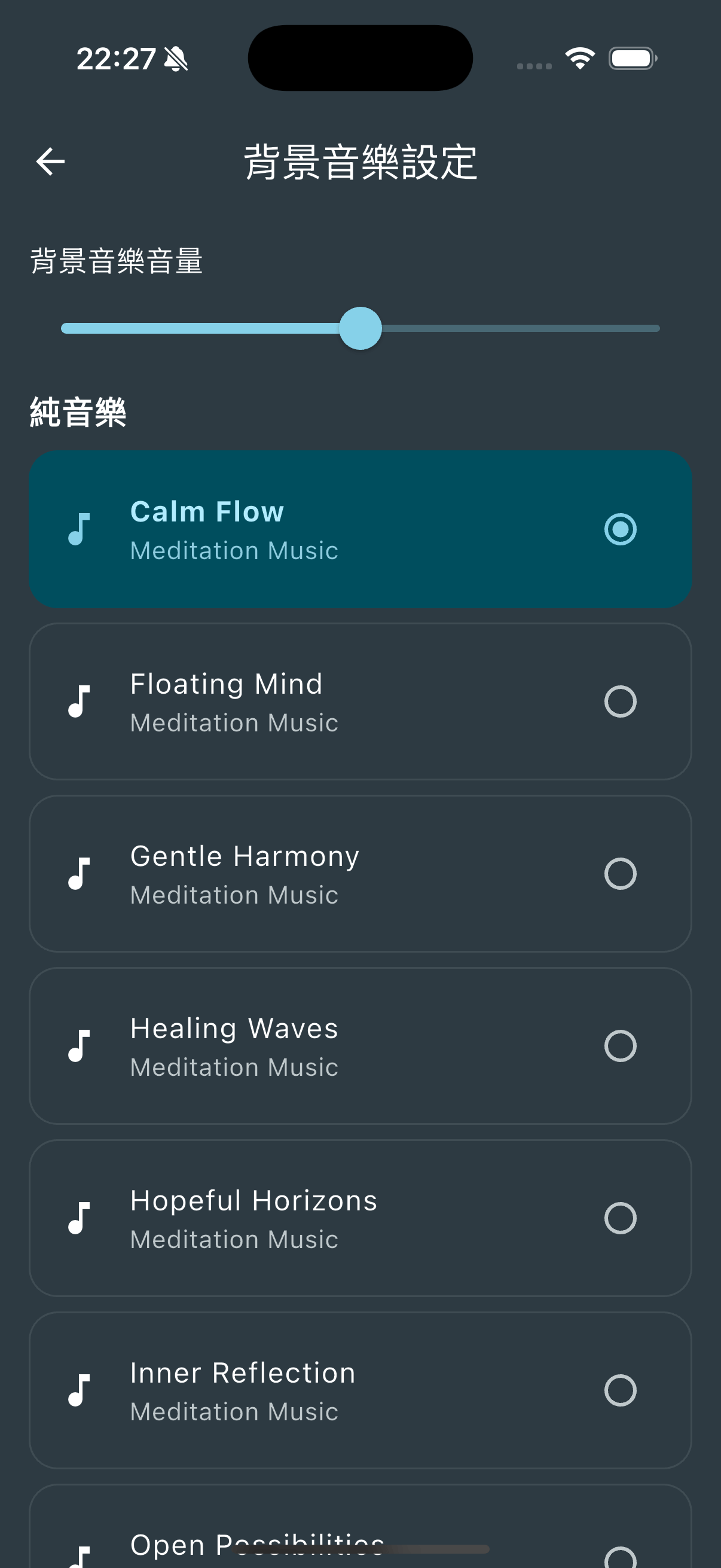Select the Open Possibilities track card
This screenshot has height=1568, width=721.
(x=360, y=1534)
